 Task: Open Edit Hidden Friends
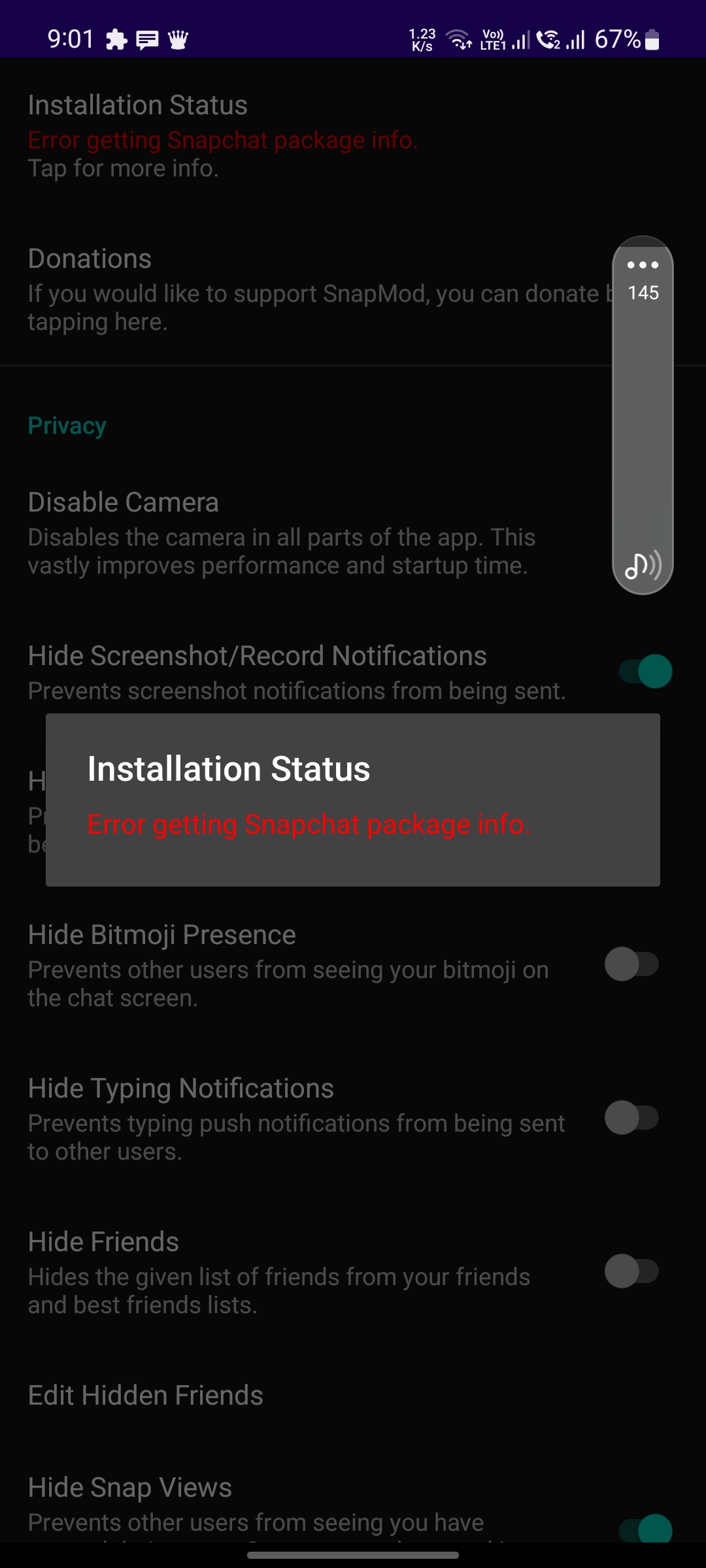click(145, 1394)
